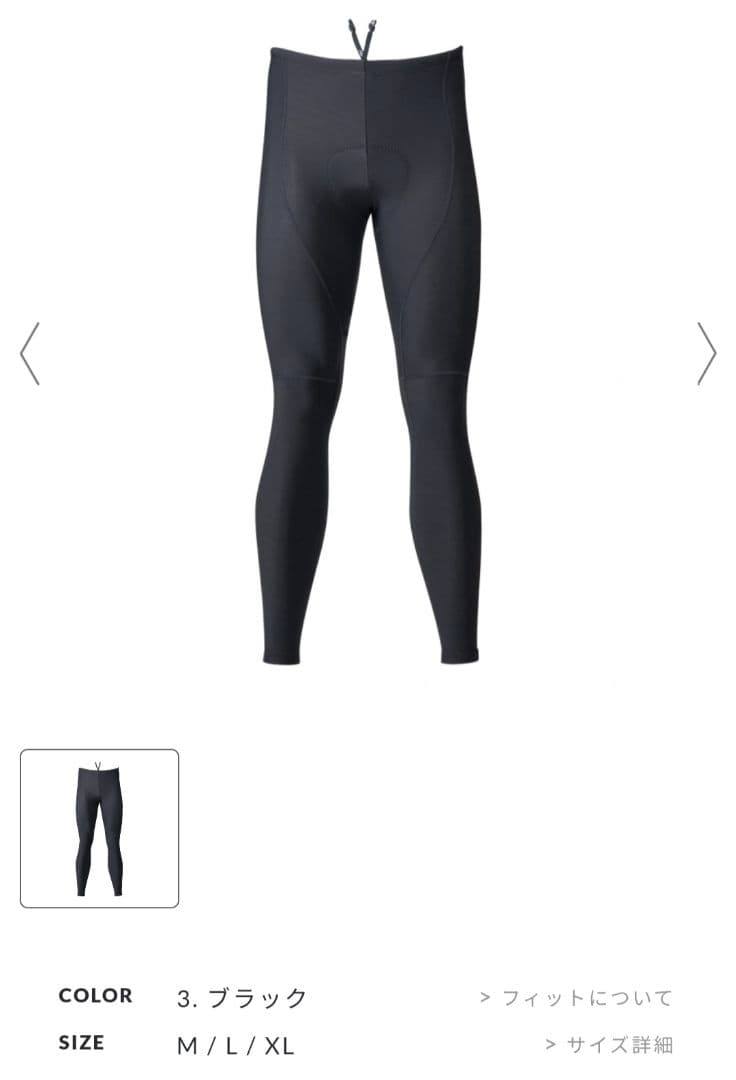This screenshot has width=736, height=1080.
Task: Open the フィットについて fit guide link
Action: pos(577,997)
